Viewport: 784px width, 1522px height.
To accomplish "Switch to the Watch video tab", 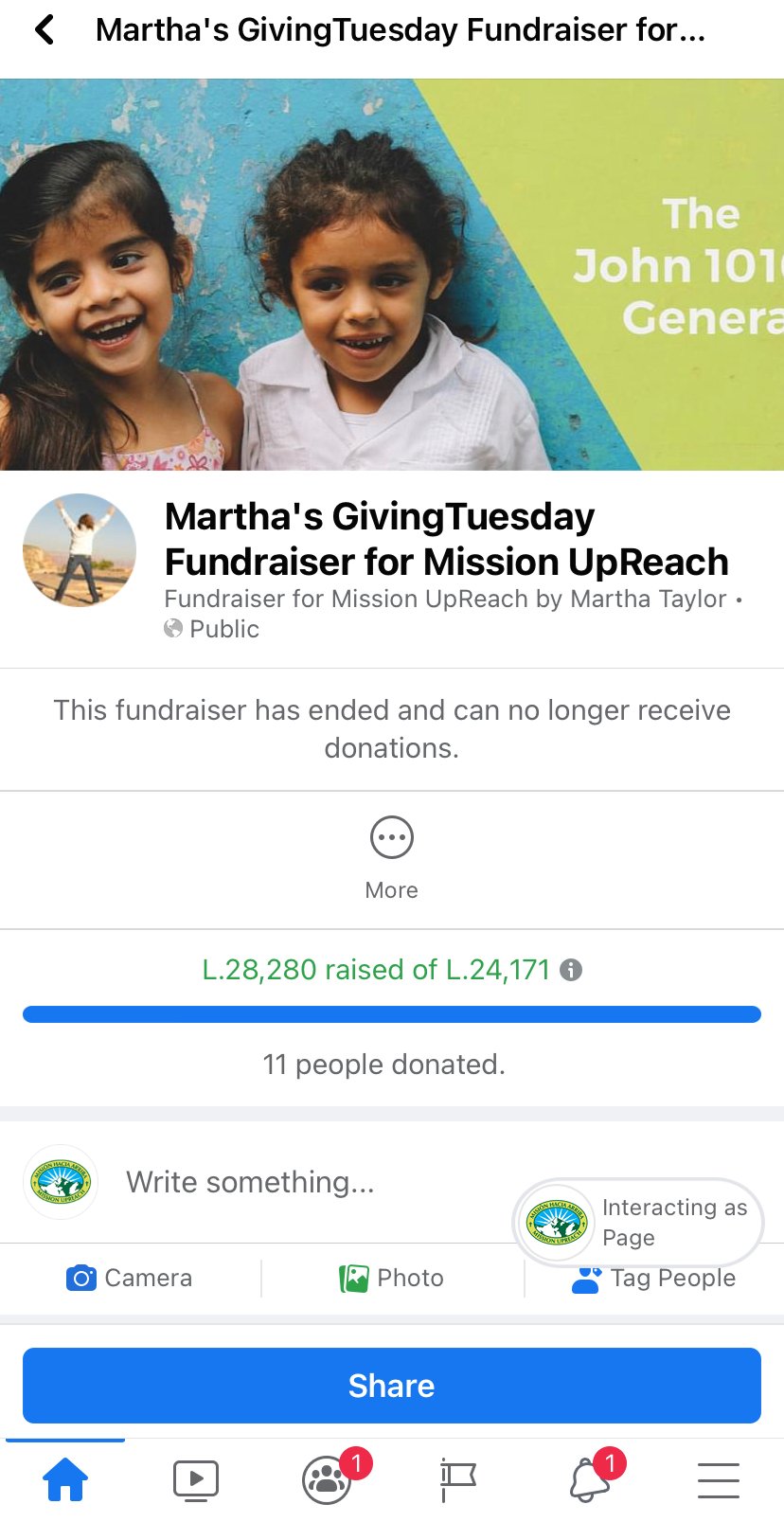I will click(x=196, y=1480).
